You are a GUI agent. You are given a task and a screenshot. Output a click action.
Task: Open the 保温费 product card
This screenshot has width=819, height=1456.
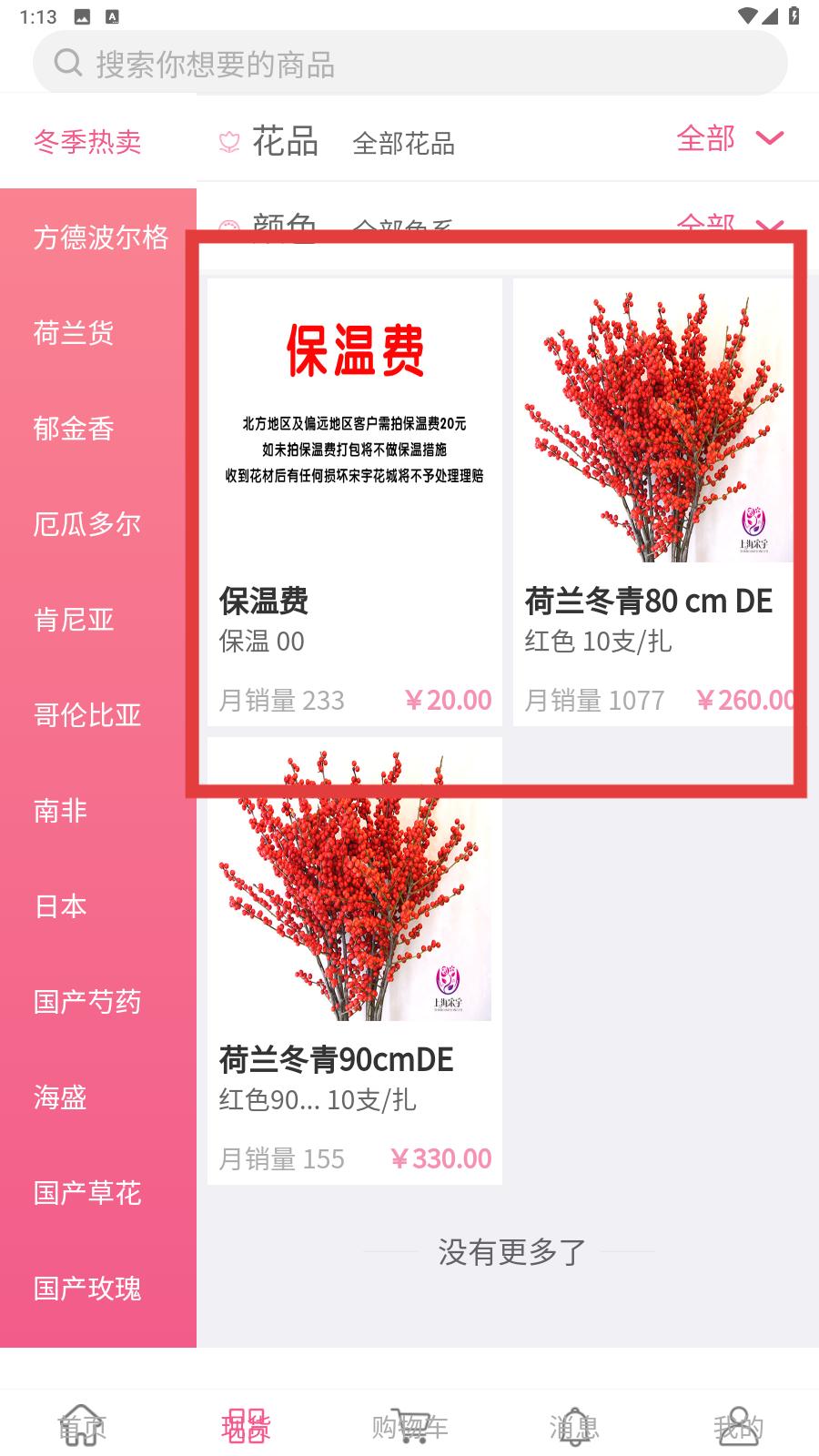355,502
